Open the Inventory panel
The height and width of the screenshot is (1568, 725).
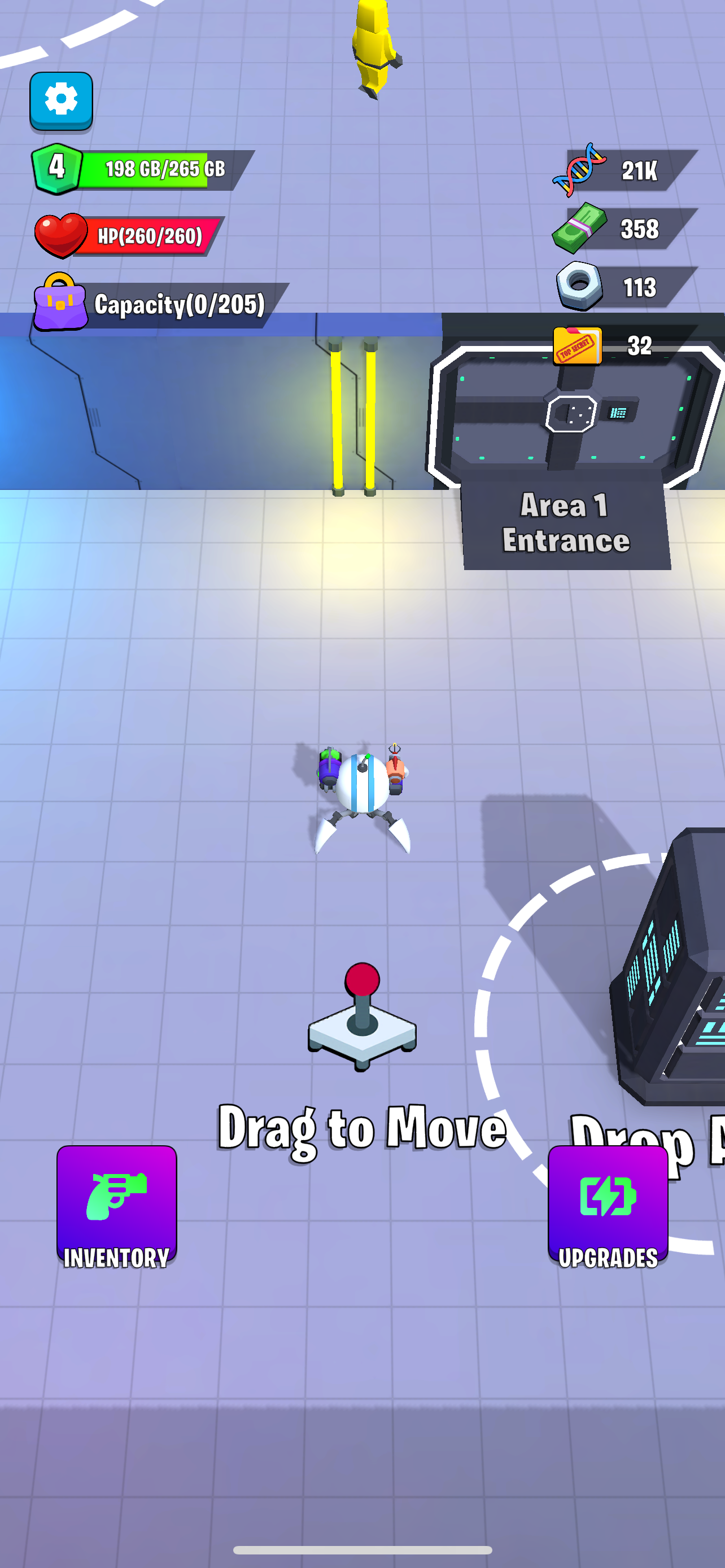pyautogui.click(x=116, y=1206)
